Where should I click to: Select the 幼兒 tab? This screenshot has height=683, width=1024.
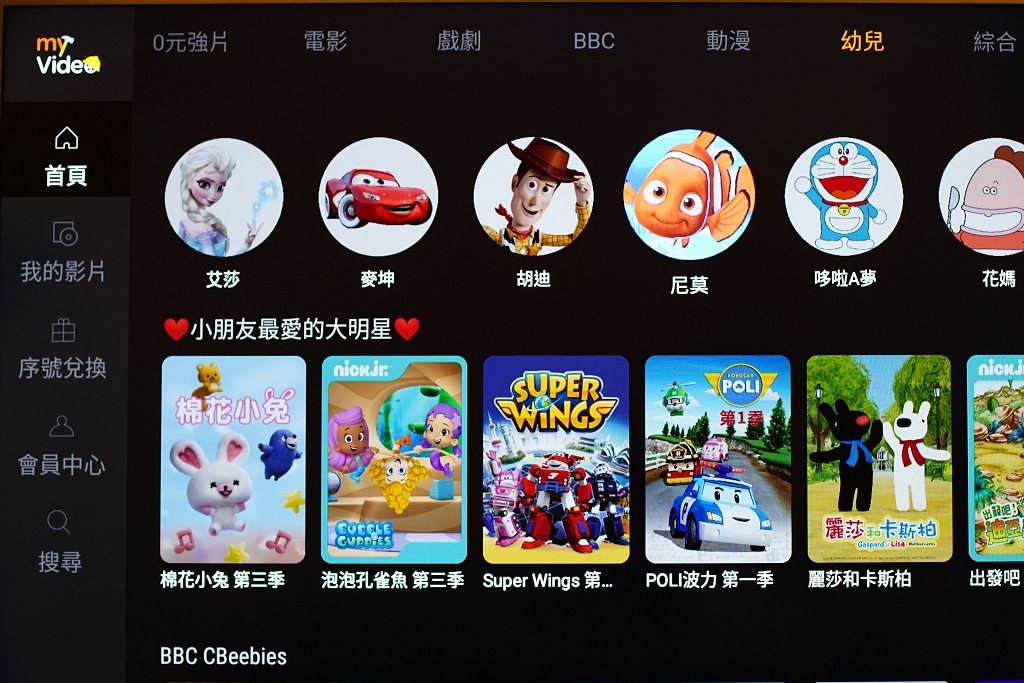pos(862,42)
